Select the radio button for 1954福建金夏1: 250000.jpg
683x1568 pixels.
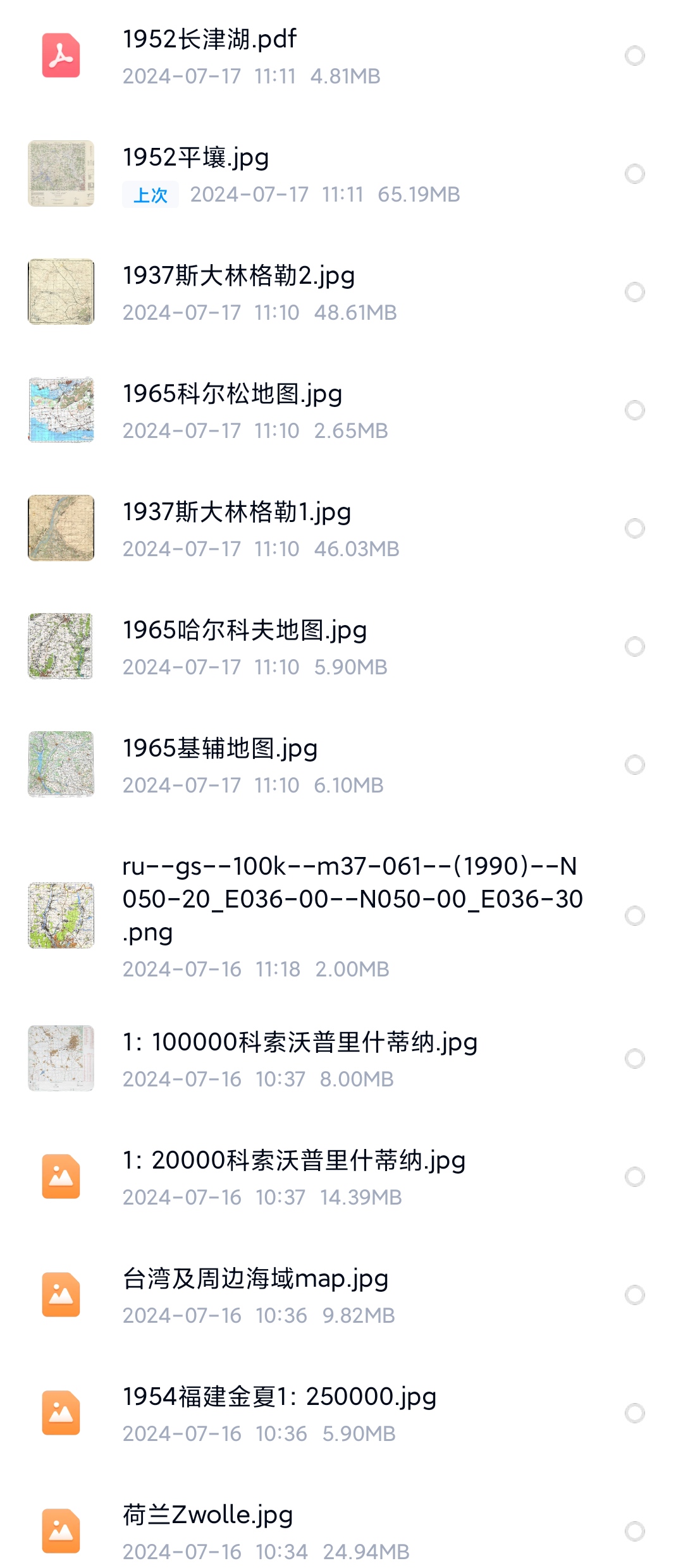coord(634,1413)
